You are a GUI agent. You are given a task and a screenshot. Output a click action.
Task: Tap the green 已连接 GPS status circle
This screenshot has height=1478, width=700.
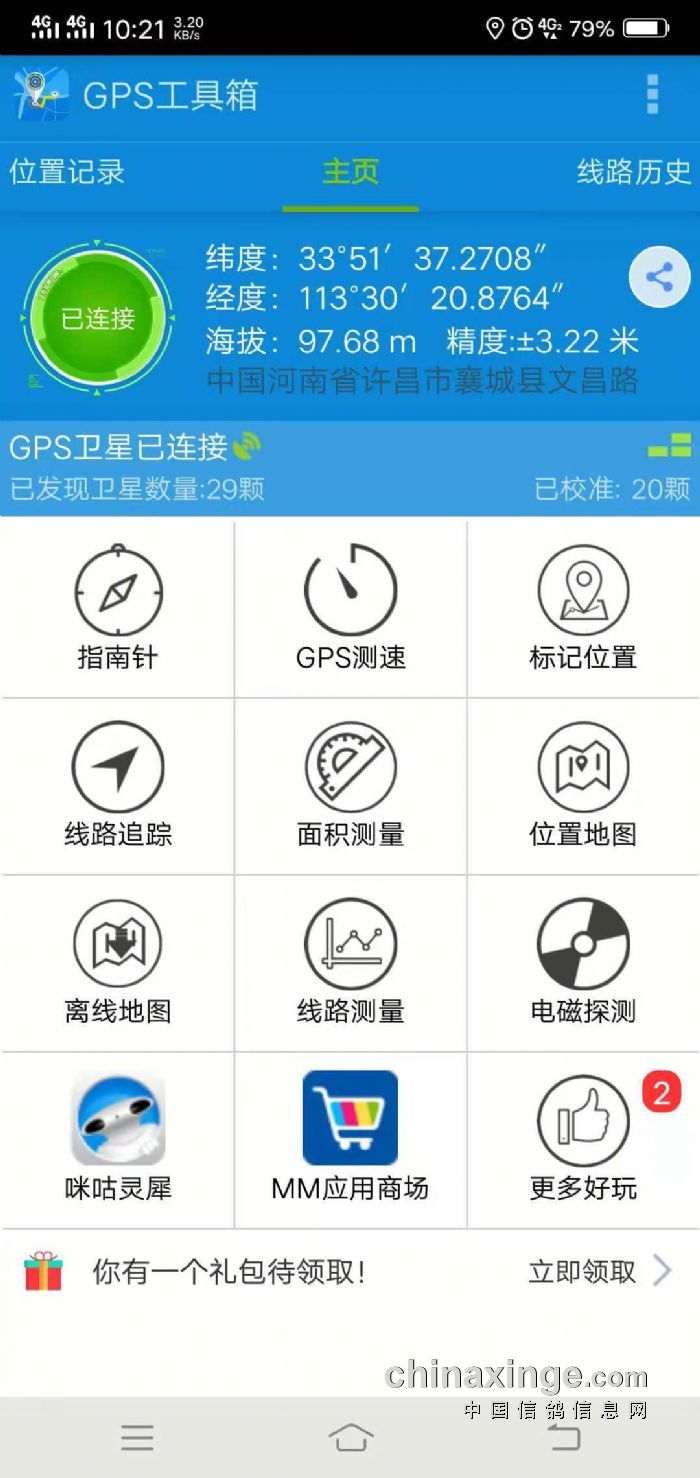pos(97,318)
